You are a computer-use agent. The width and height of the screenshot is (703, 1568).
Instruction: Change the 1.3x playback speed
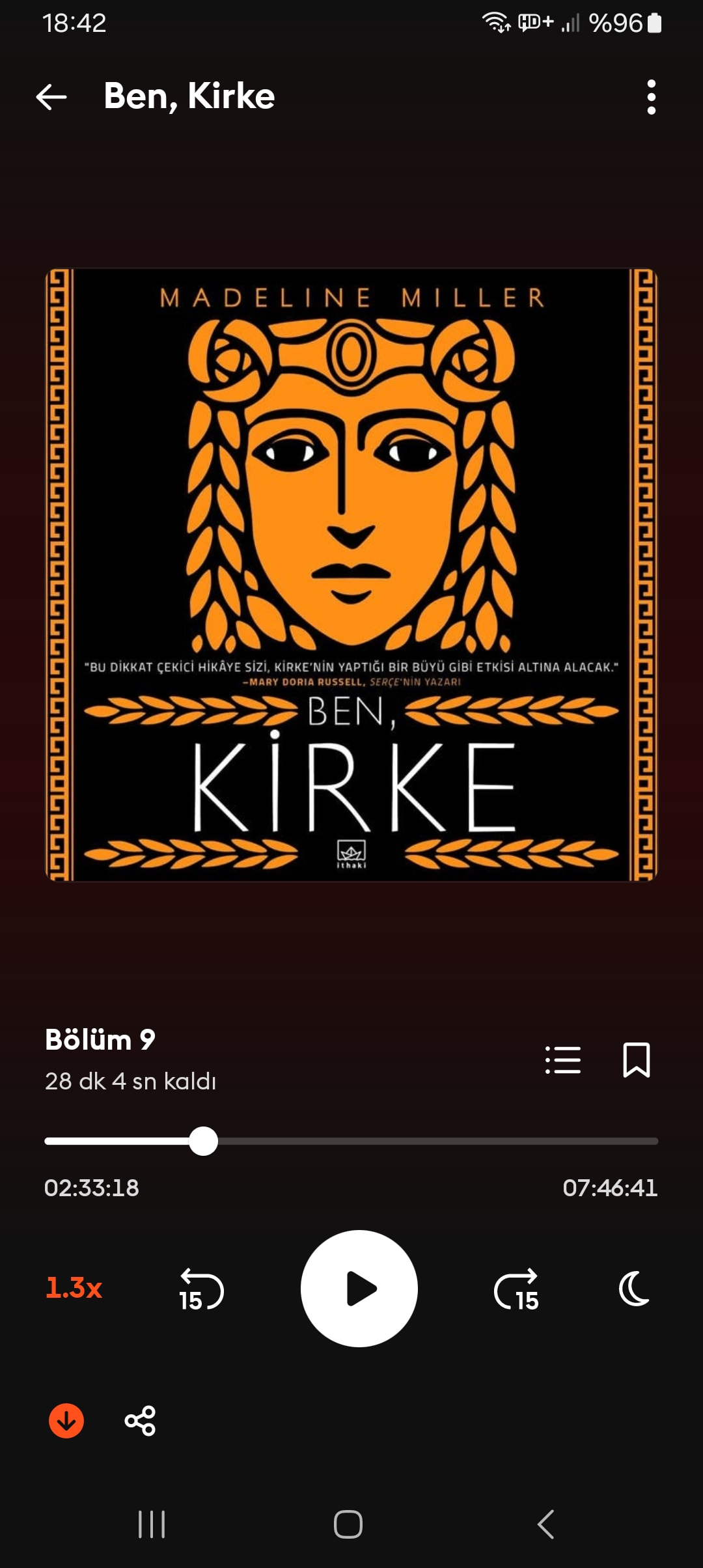pyautogui.click(x=74, y=1288)
